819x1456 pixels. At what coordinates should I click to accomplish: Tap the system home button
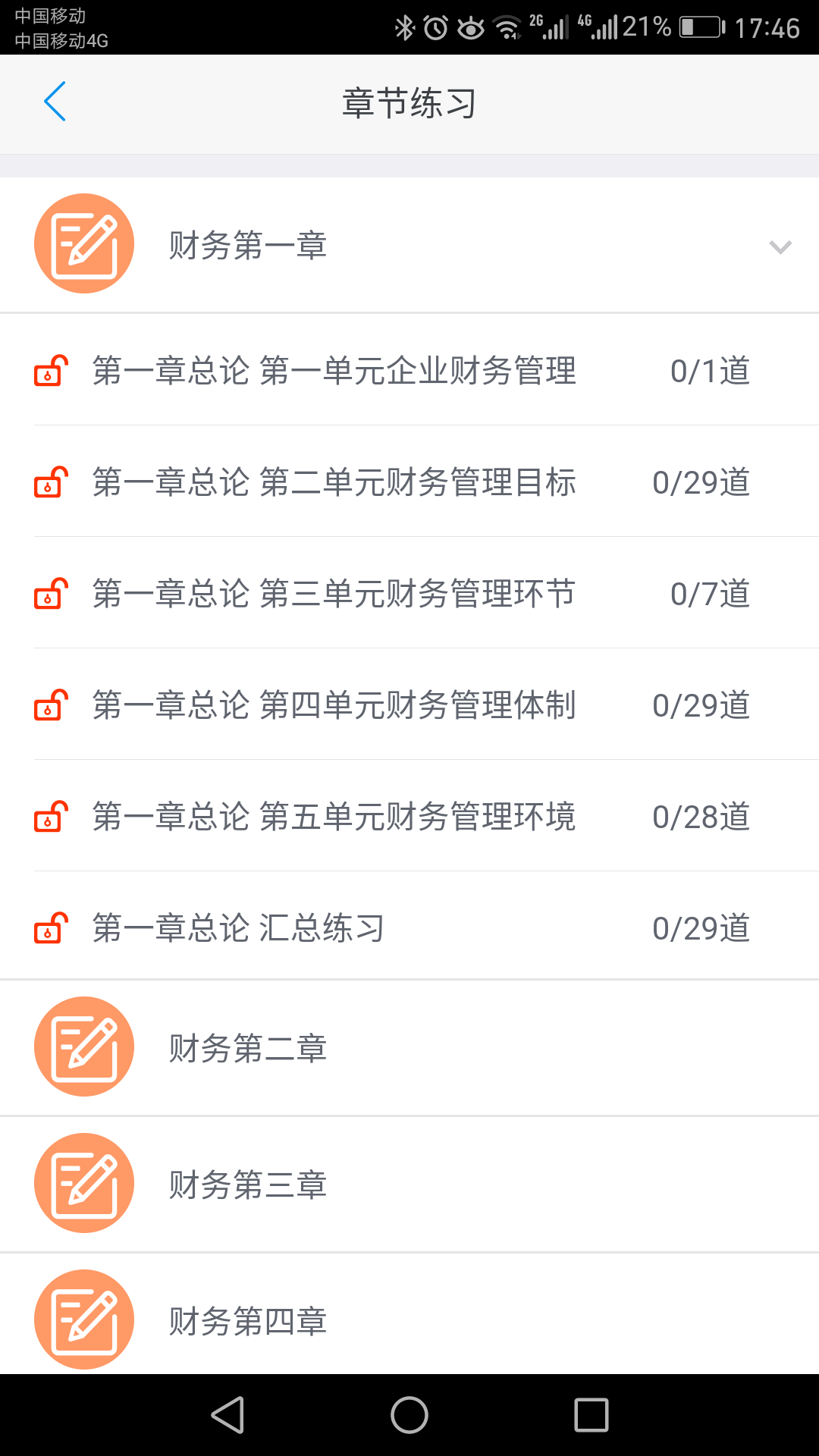tap(409, 1415)
